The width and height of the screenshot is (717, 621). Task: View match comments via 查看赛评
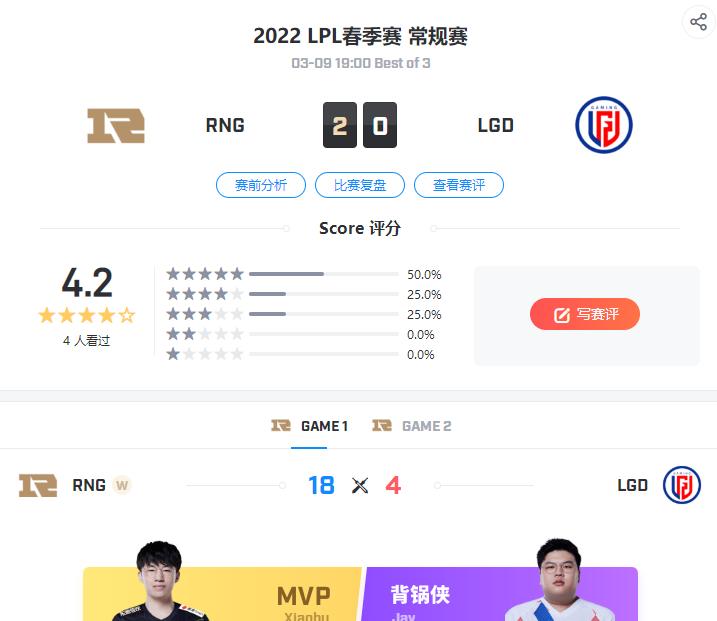tap(459, 185)
